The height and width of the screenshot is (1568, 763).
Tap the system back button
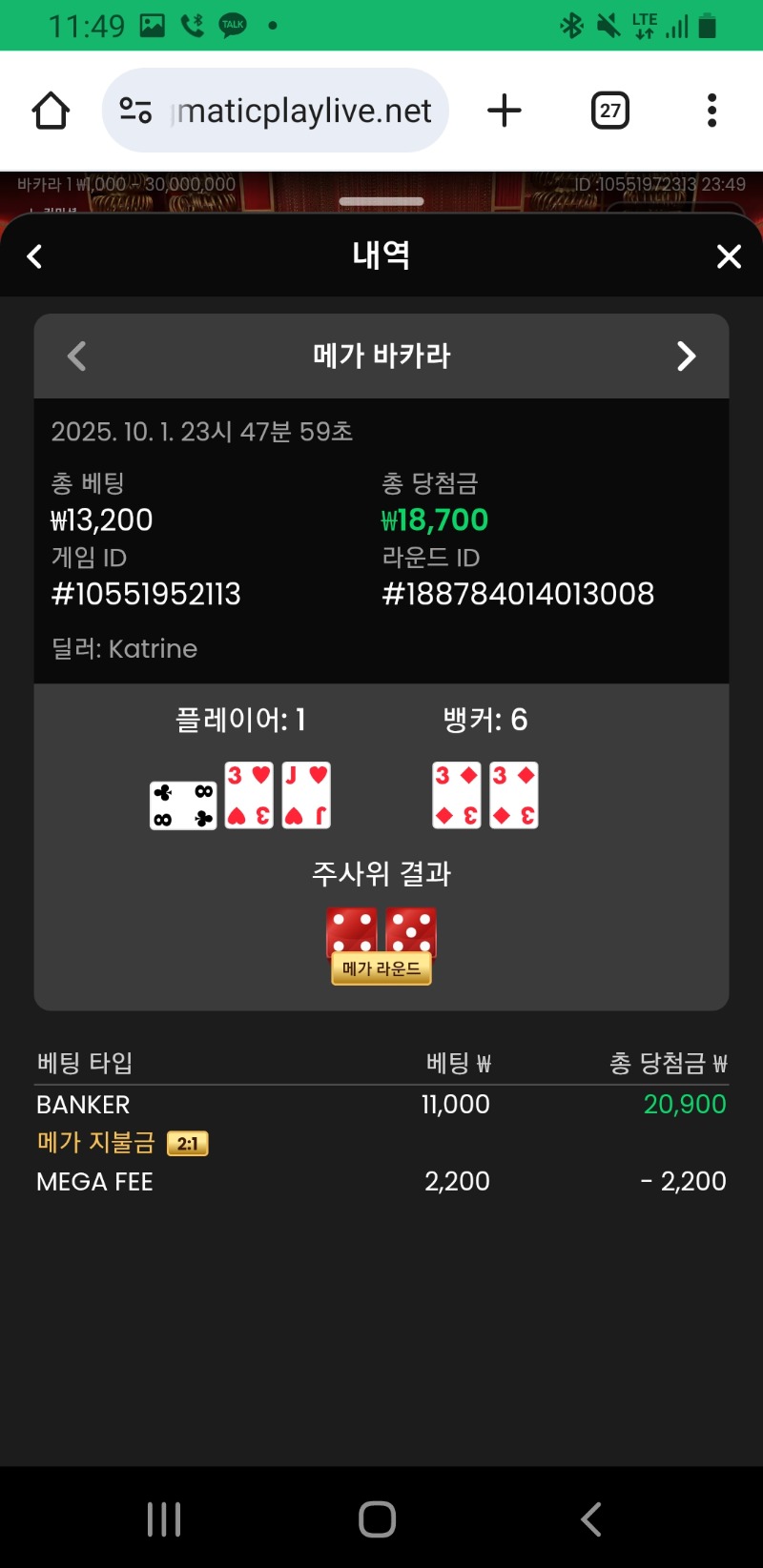pyautogui.click(x=590, y=1518)
